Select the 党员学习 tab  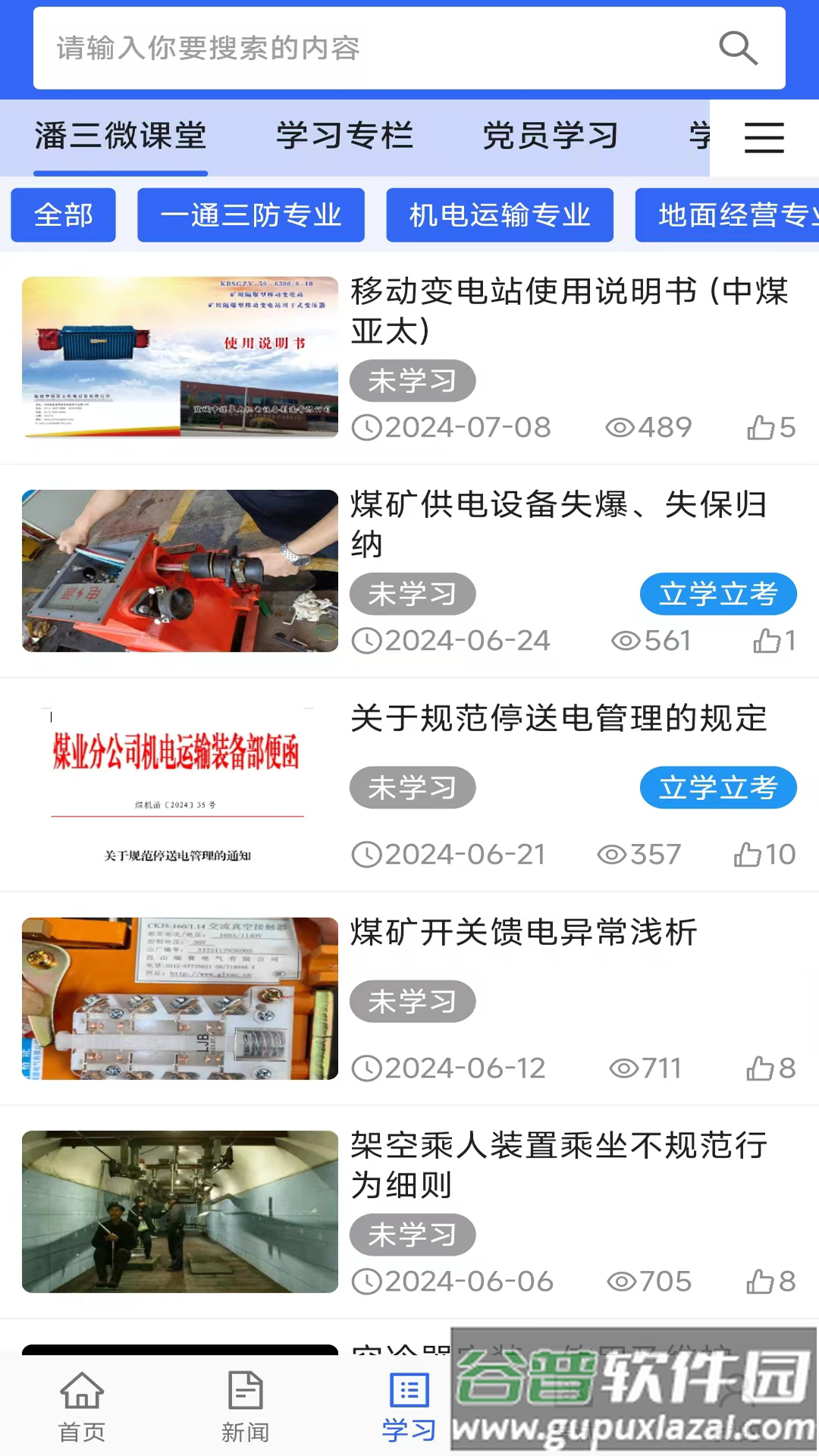551,136
